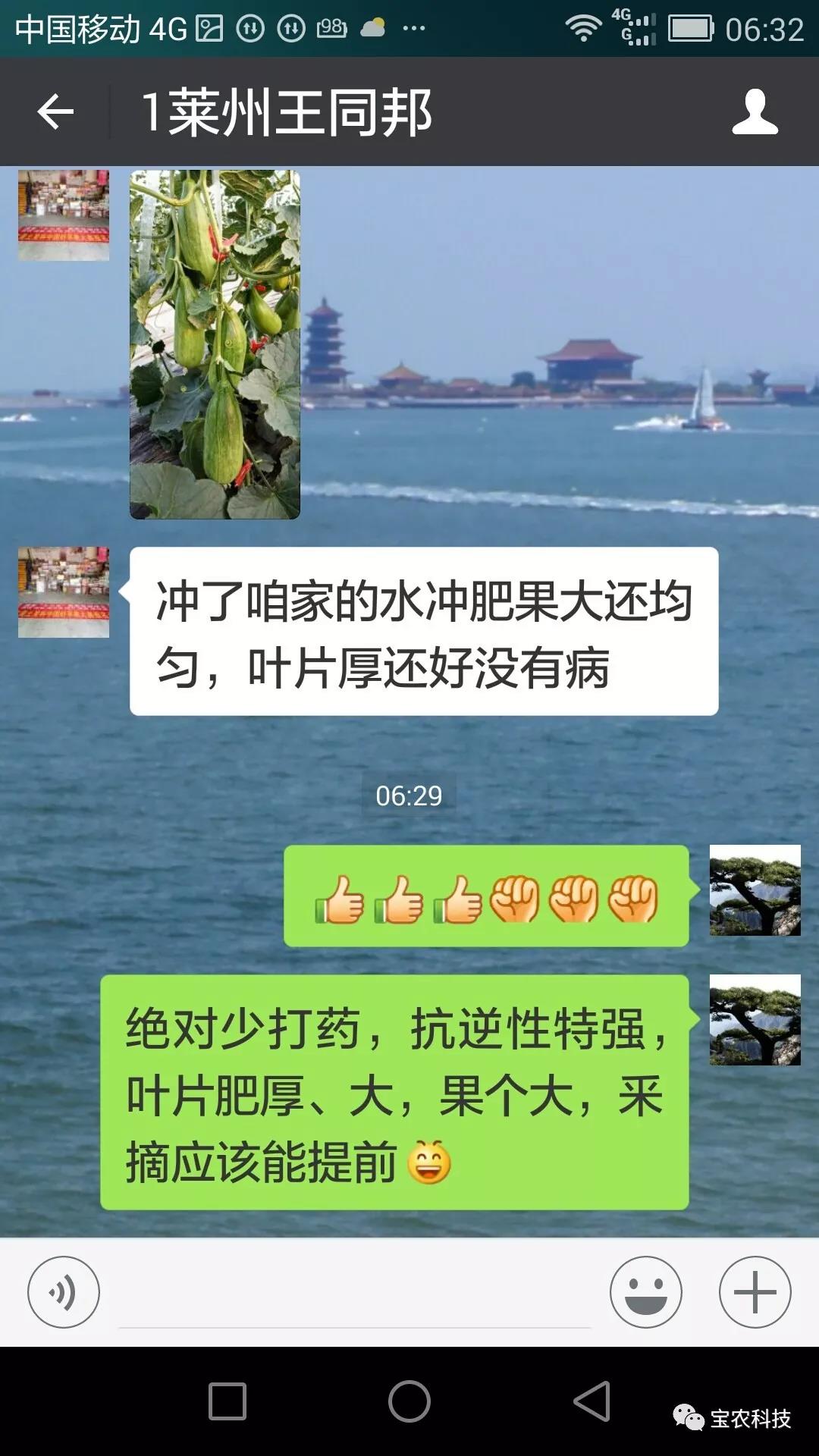Tap the contact's avatar beside the photo

tap(64, 215)
